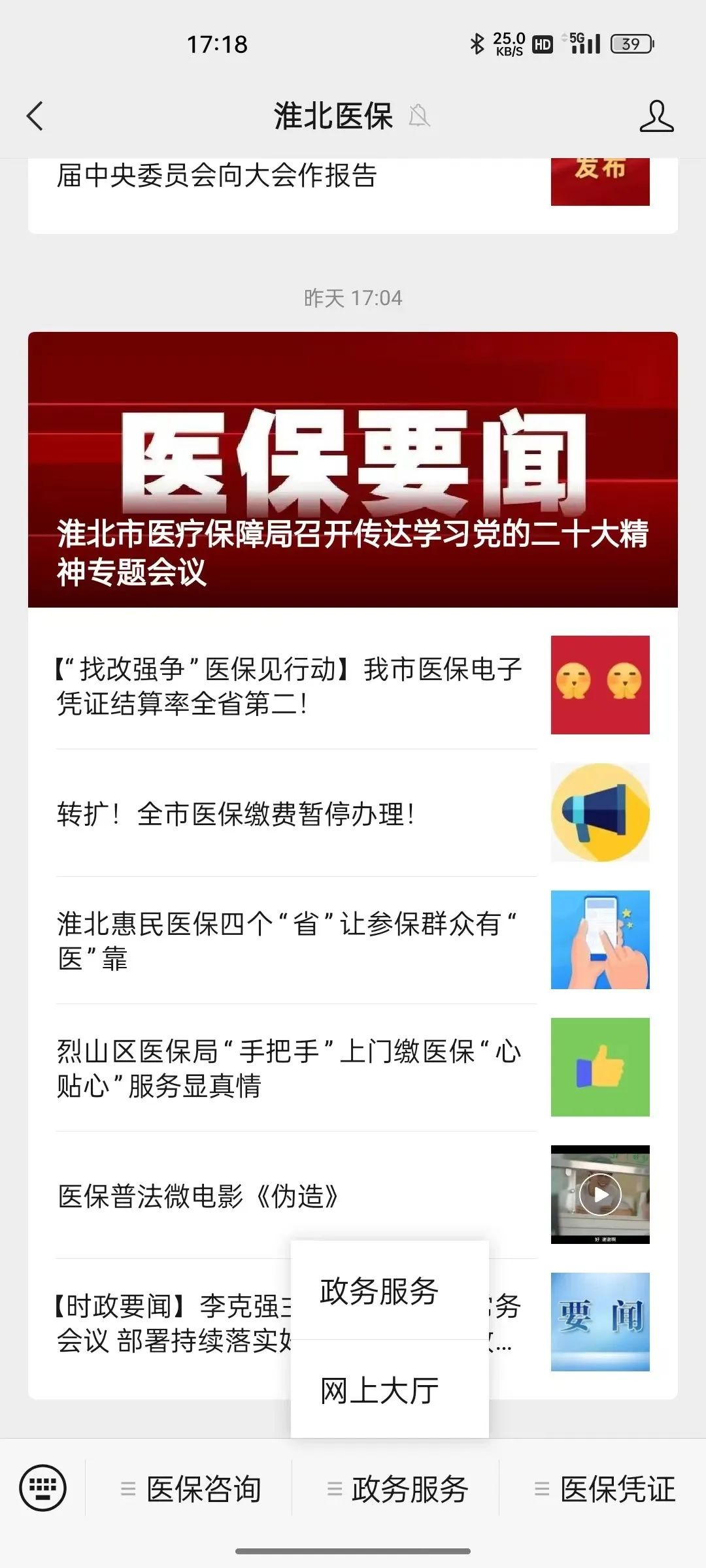Open 淮北惠民医保四个"省" article
This screenshot has width=706, height=1568.
pos(353,941)
